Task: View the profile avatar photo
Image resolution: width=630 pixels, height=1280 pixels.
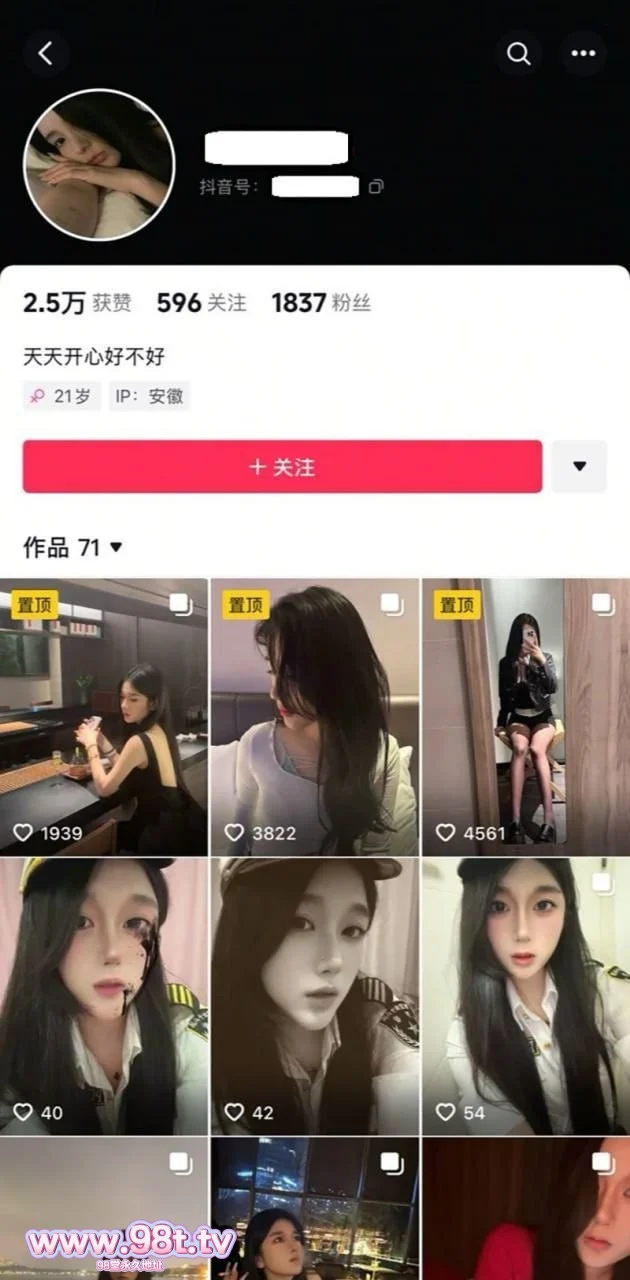Action: click(x=99, y=166)
